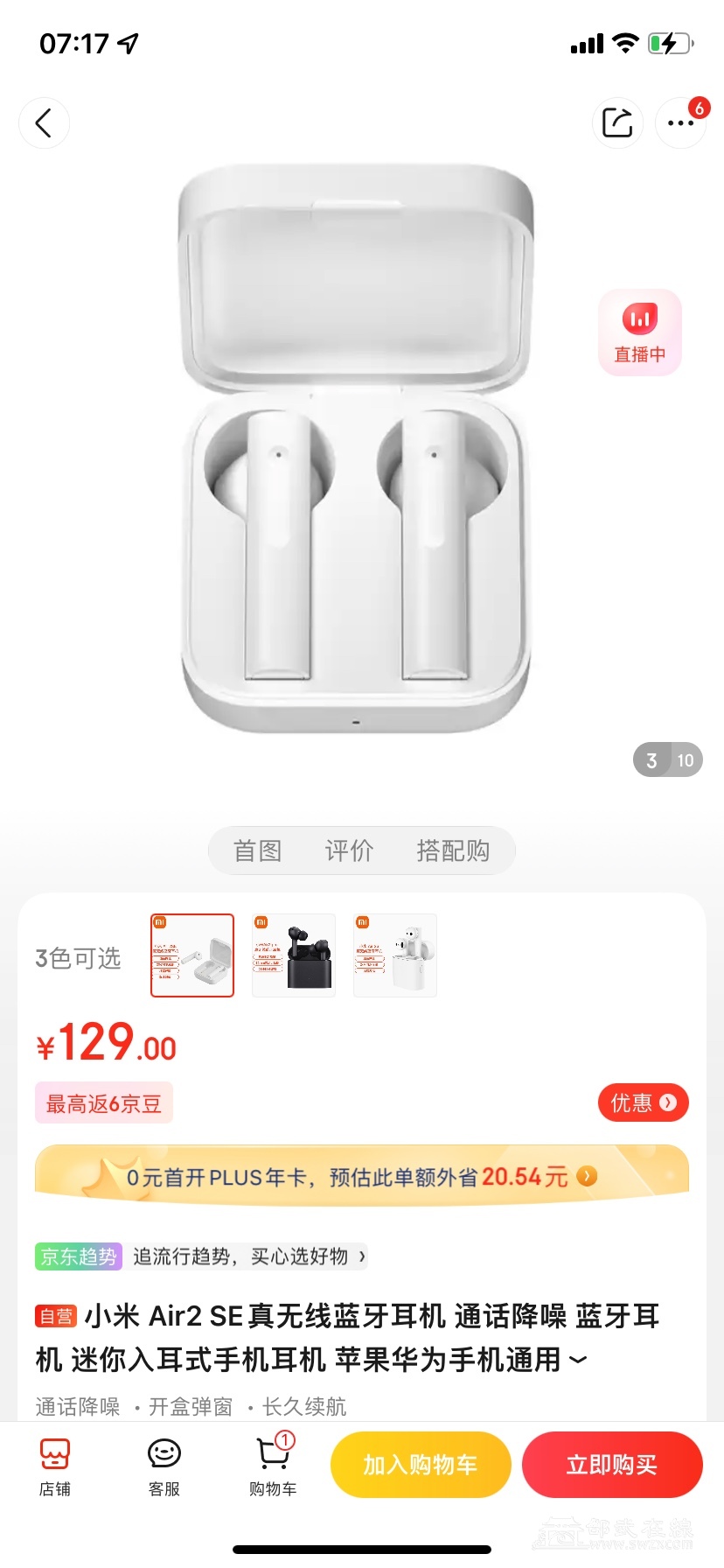Image resolution: width=724 pixels, height=1568 pixels.
Task: Switch to the 首图 tab
Action: 258,850
